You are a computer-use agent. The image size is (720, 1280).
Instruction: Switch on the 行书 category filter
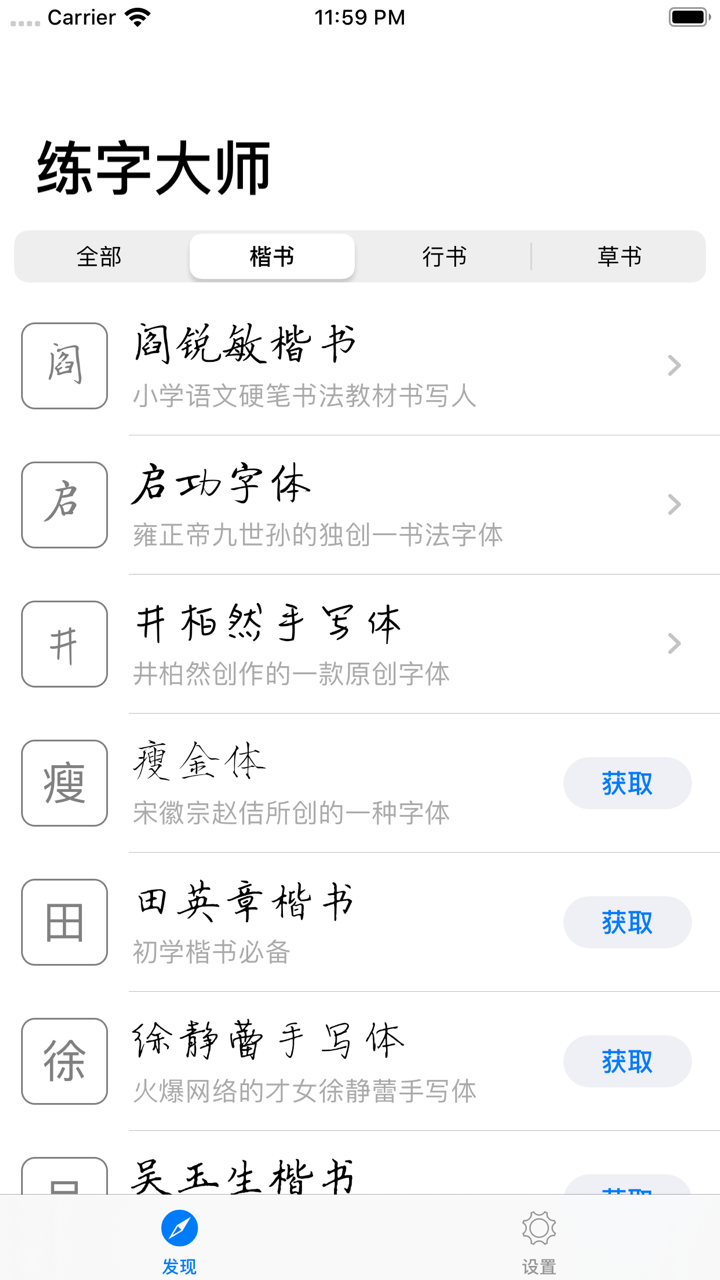pyautogui.click(x=445, y=256)
